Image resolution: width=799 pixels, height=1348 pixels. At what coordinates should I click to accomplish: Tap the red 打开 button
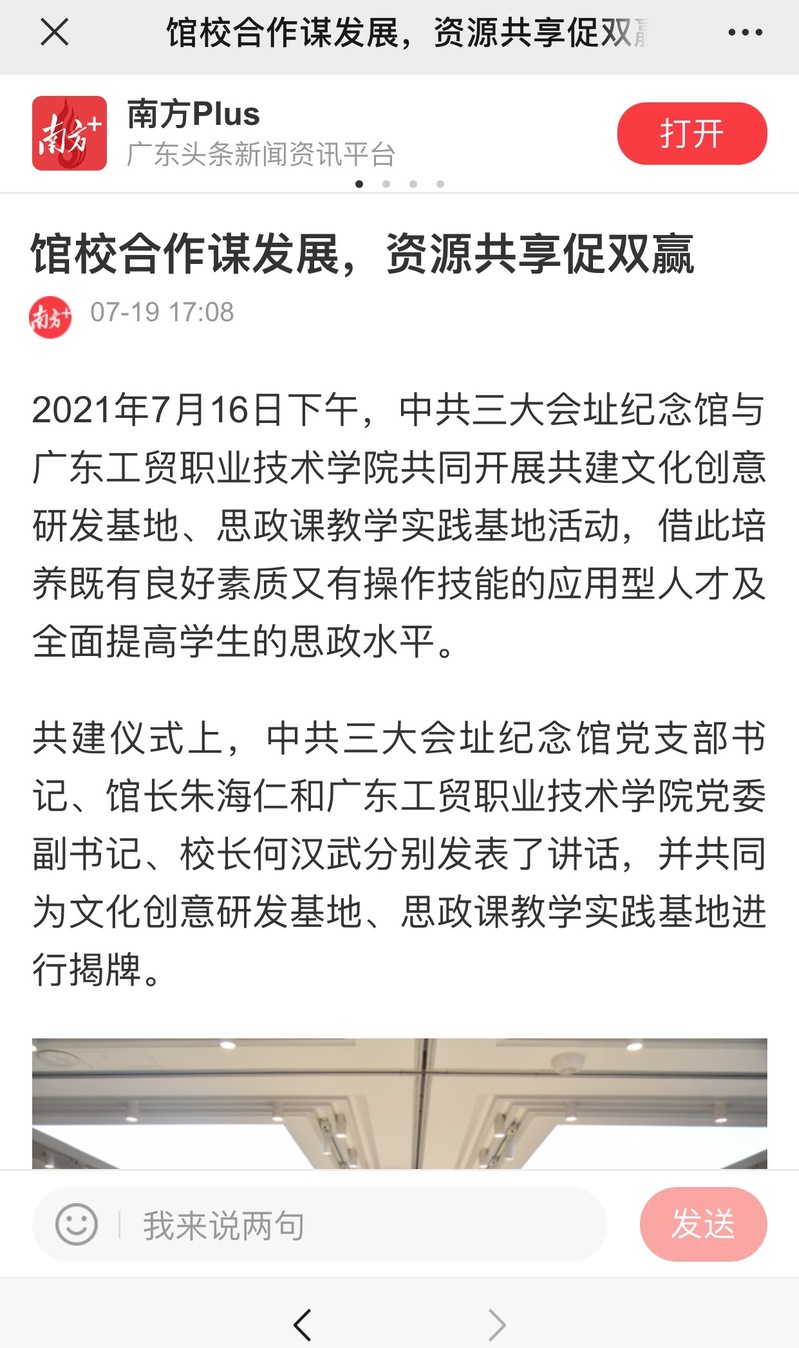691,134
